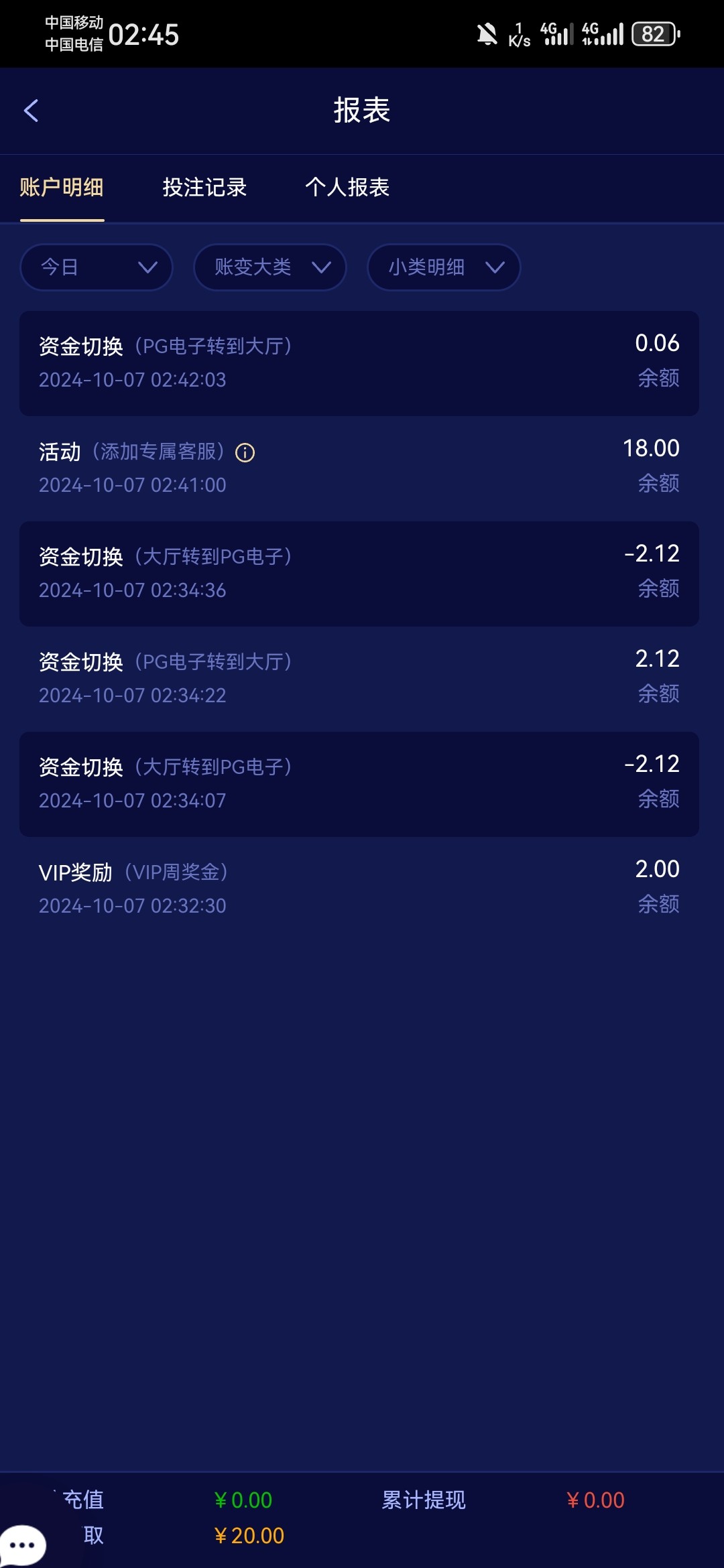Open the customer service chat bubble
Image resolution: width=724 pixels, height=1568 pixels.
point(23,1545)
